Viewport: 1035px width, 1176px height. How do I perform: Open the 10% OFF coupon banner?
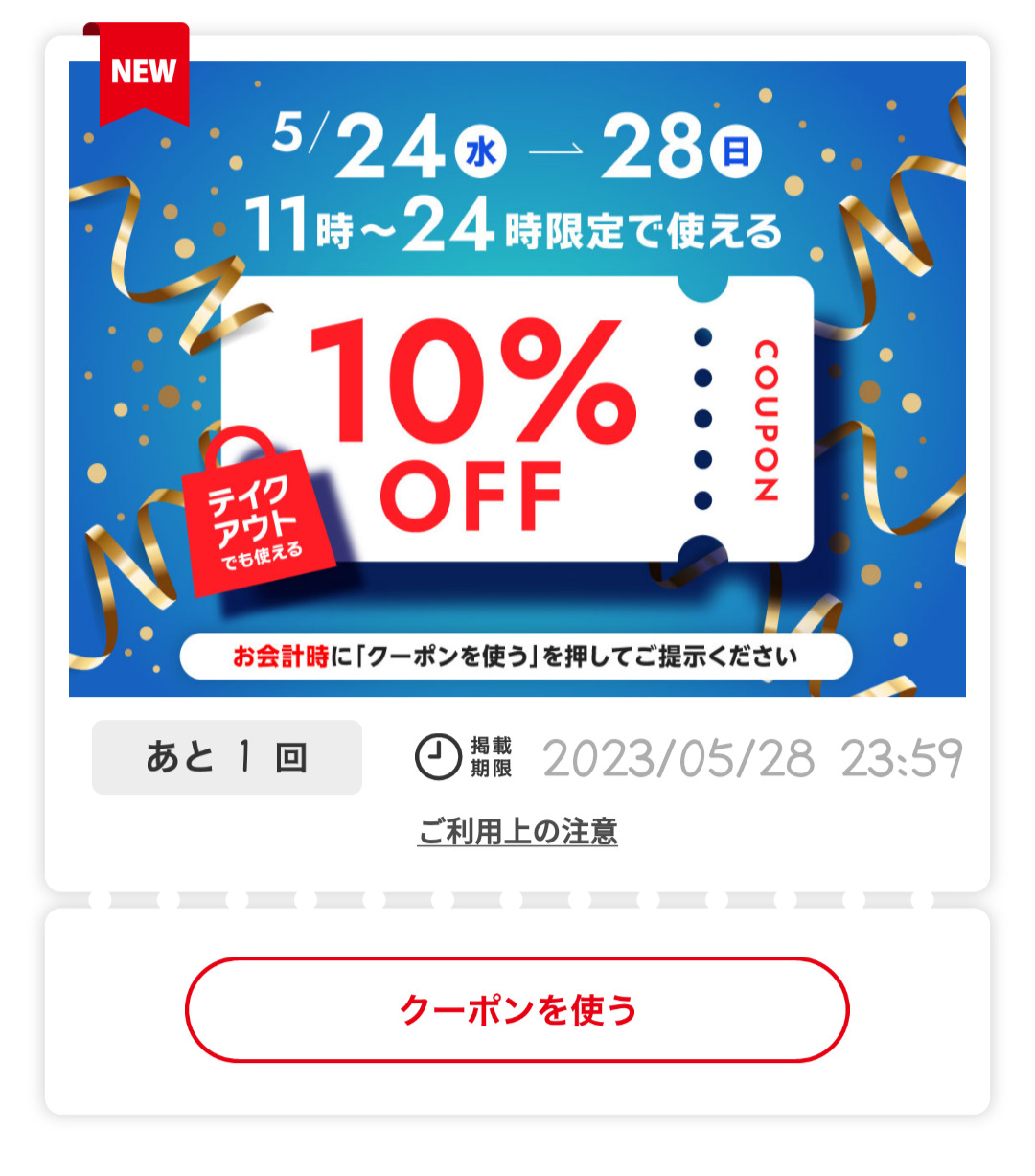(517, 380)
